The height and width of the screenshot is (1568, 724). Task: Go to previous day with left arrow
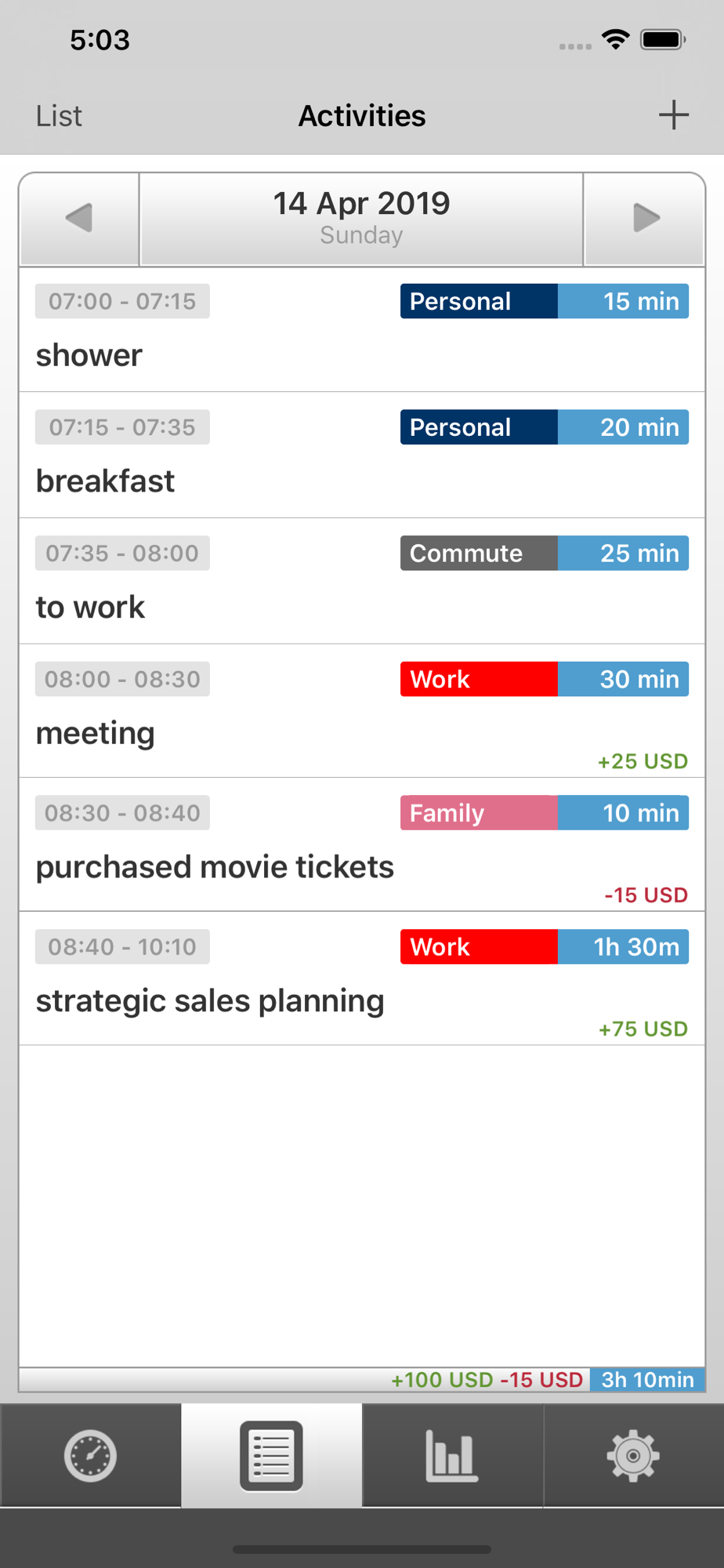click(x=79, y=219)
